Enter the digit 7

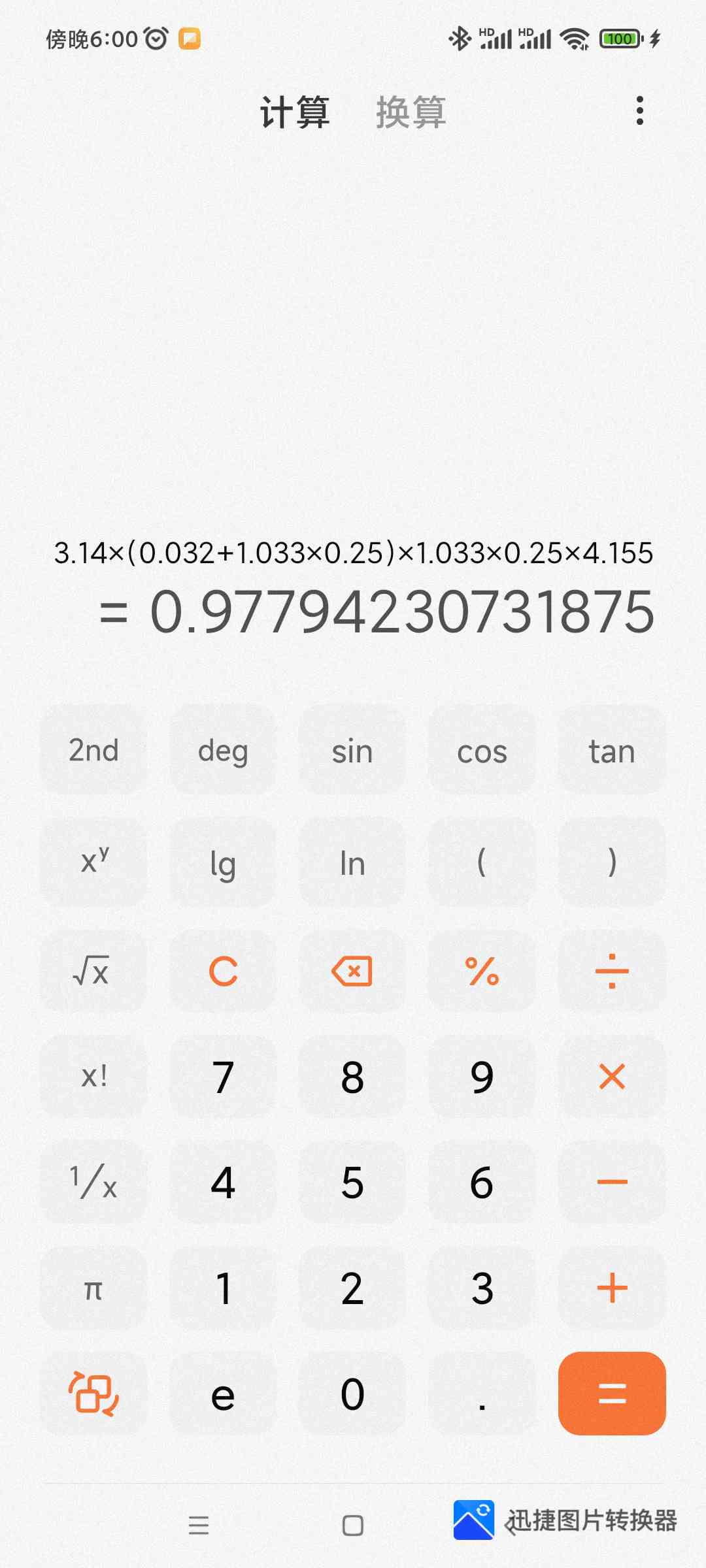[x=223, y=1077]
